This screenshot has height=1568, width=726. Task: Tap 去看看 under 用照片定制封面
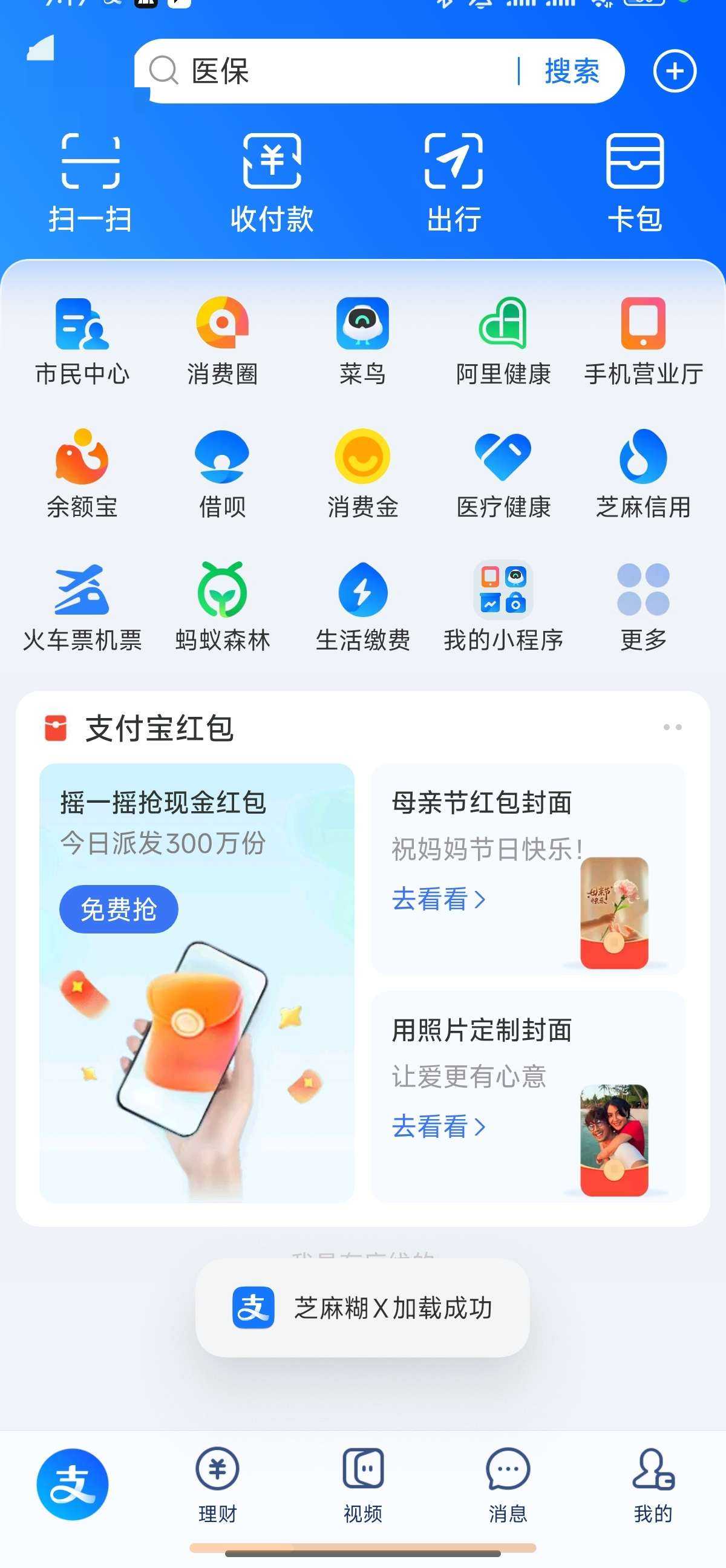coord(438,1126)
